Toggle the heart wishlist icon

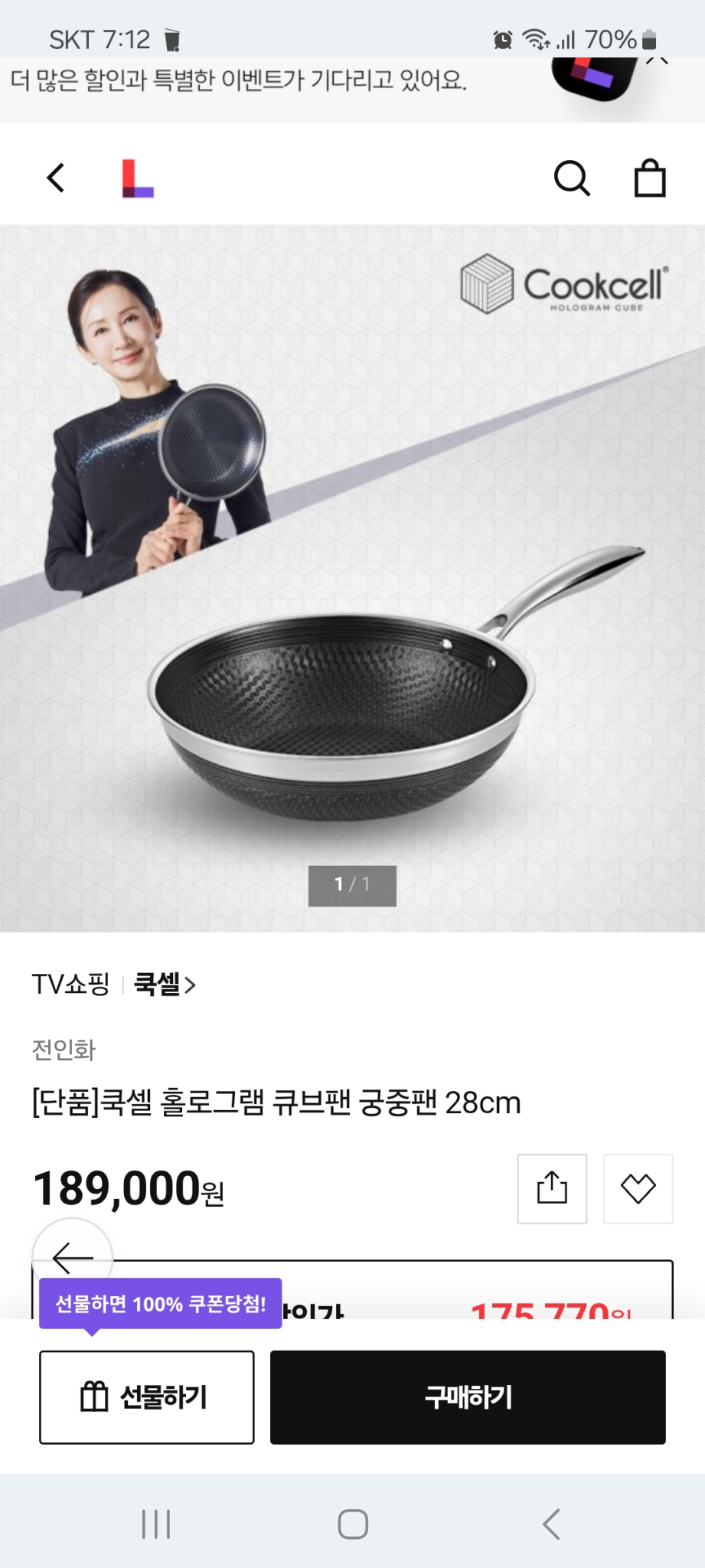(x=638, y=1188)
